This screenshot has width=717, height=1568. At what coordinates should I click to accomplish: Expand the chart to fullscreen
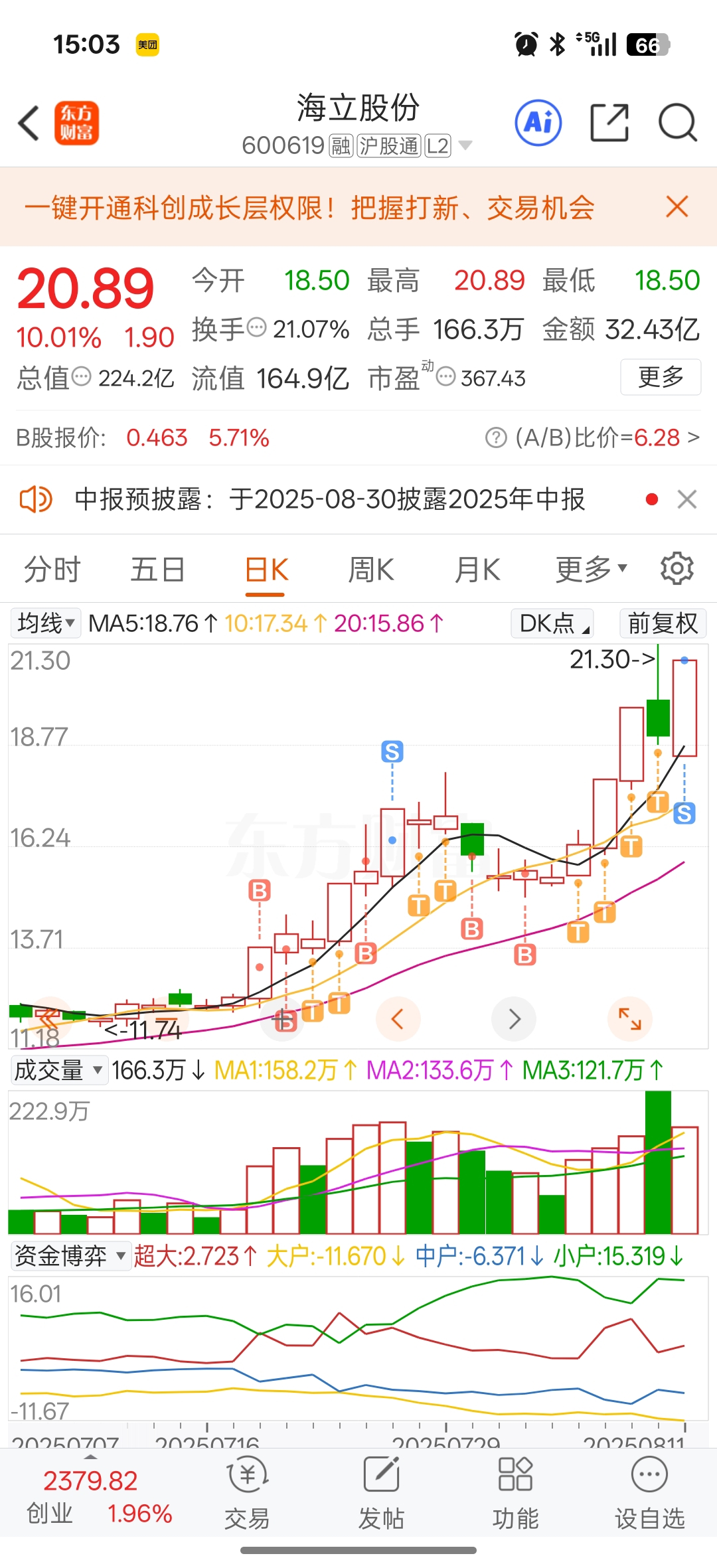pyautogui.click(x=630, y=1019)
